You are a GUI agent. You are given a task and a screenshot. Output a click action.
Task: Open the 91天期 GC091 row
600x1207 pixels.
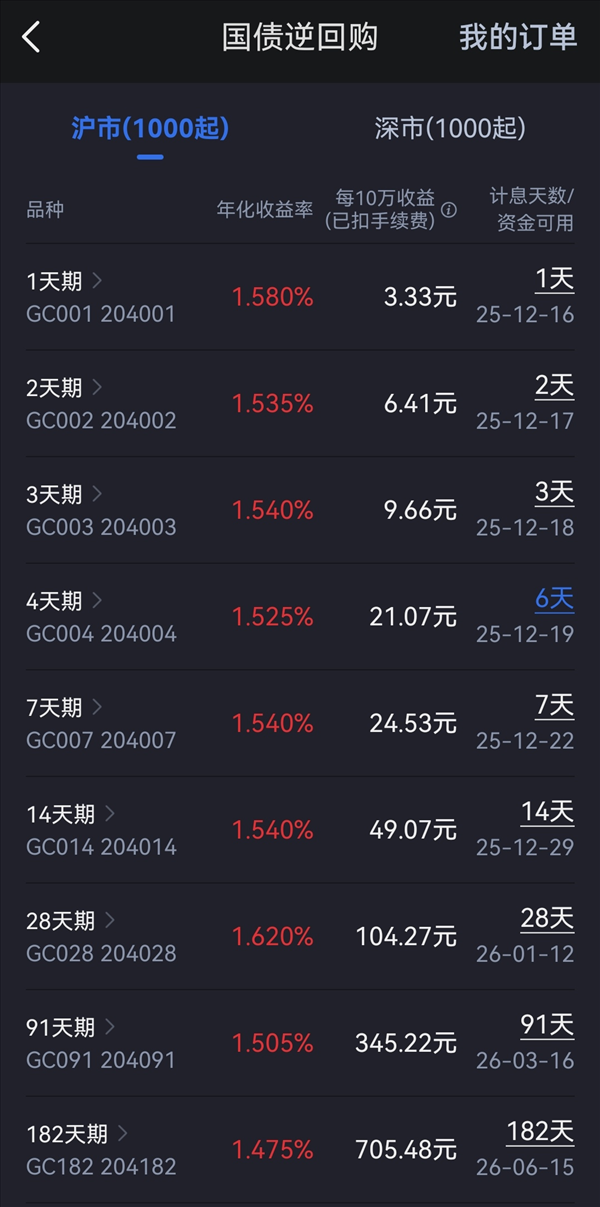coord(100,1044)
